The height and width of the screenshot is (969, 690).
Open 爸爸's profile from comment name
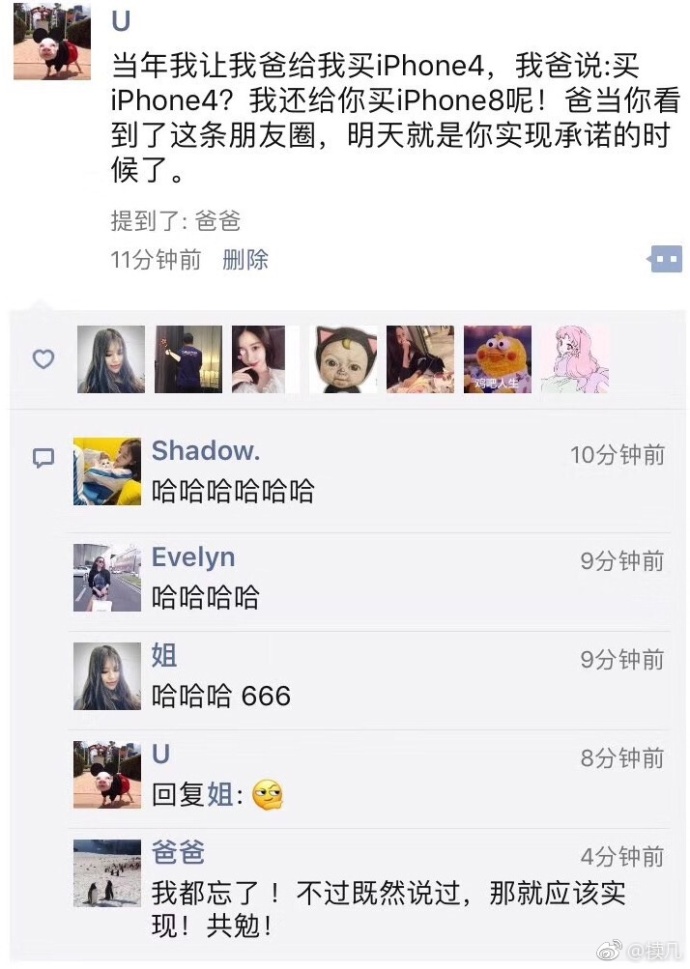[178, 853]
